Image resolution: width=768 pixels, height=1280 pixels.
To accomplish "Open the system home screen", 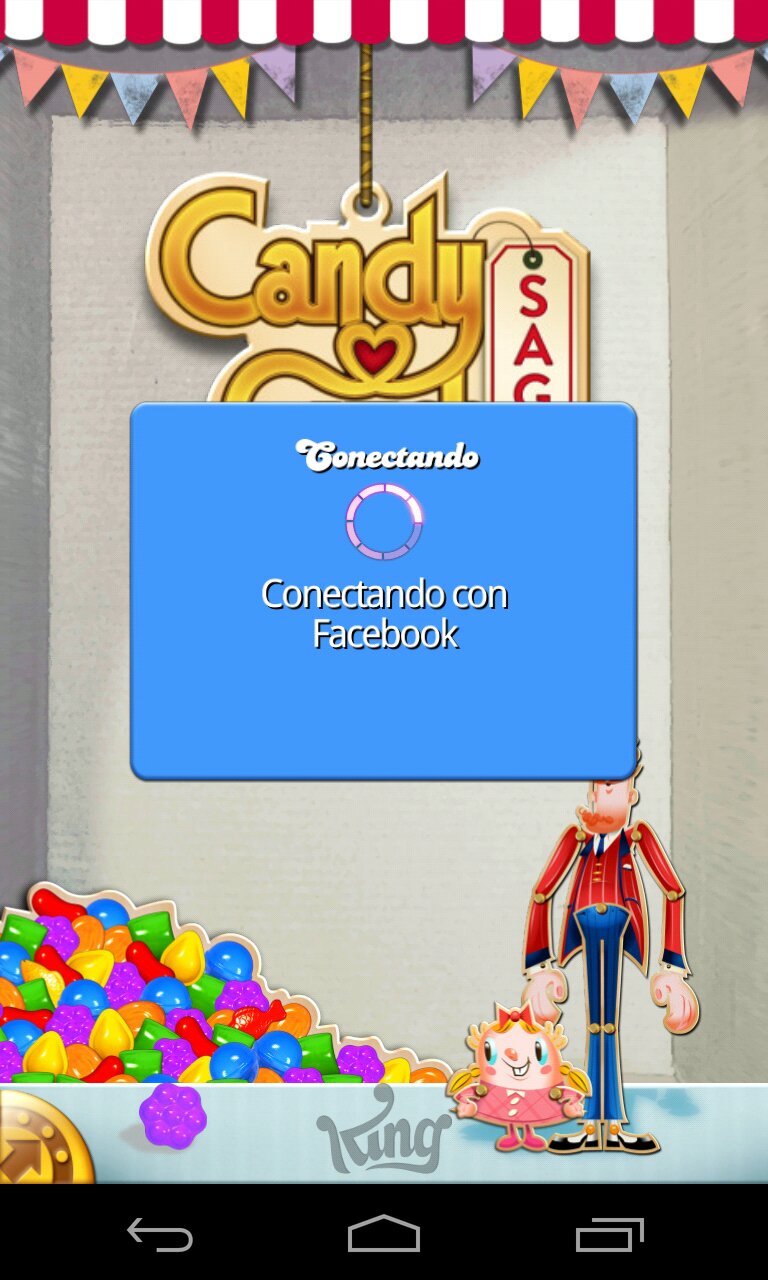I will pyautogui.click(x=384, y=1234).
